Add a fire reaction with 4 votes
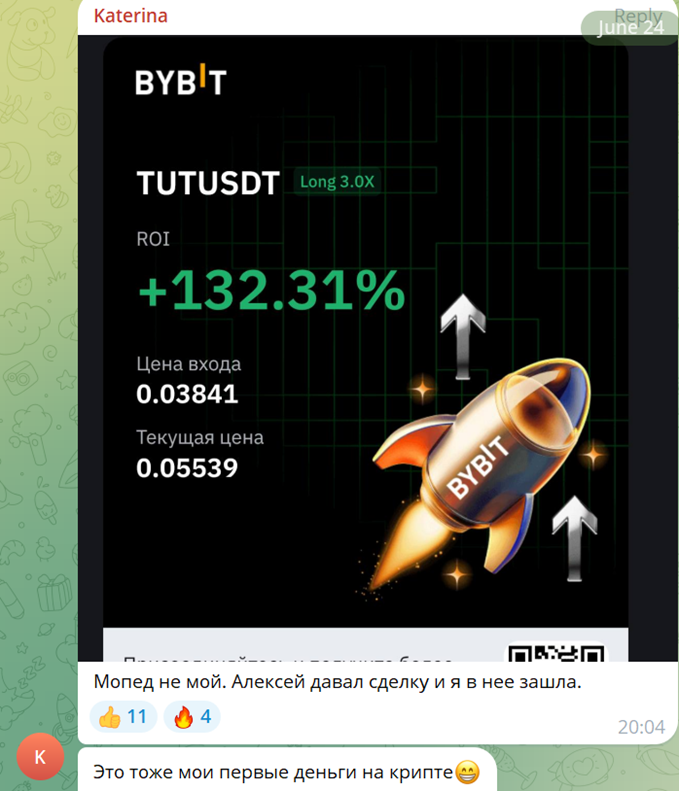This screenshot has width=679, height=791. pos(191,716)
